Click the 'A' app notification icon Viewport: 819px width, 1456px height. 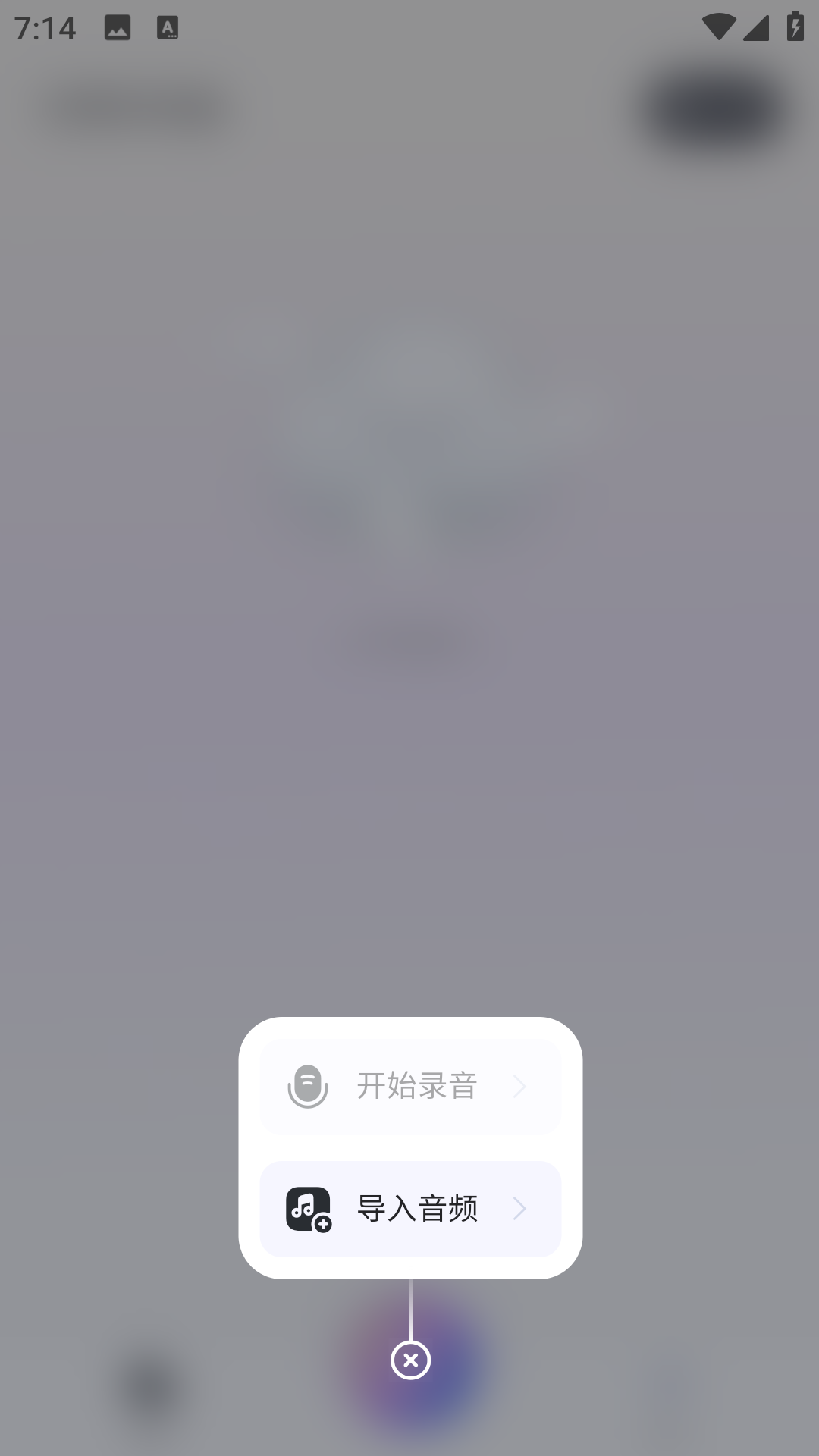coord(168,27)
